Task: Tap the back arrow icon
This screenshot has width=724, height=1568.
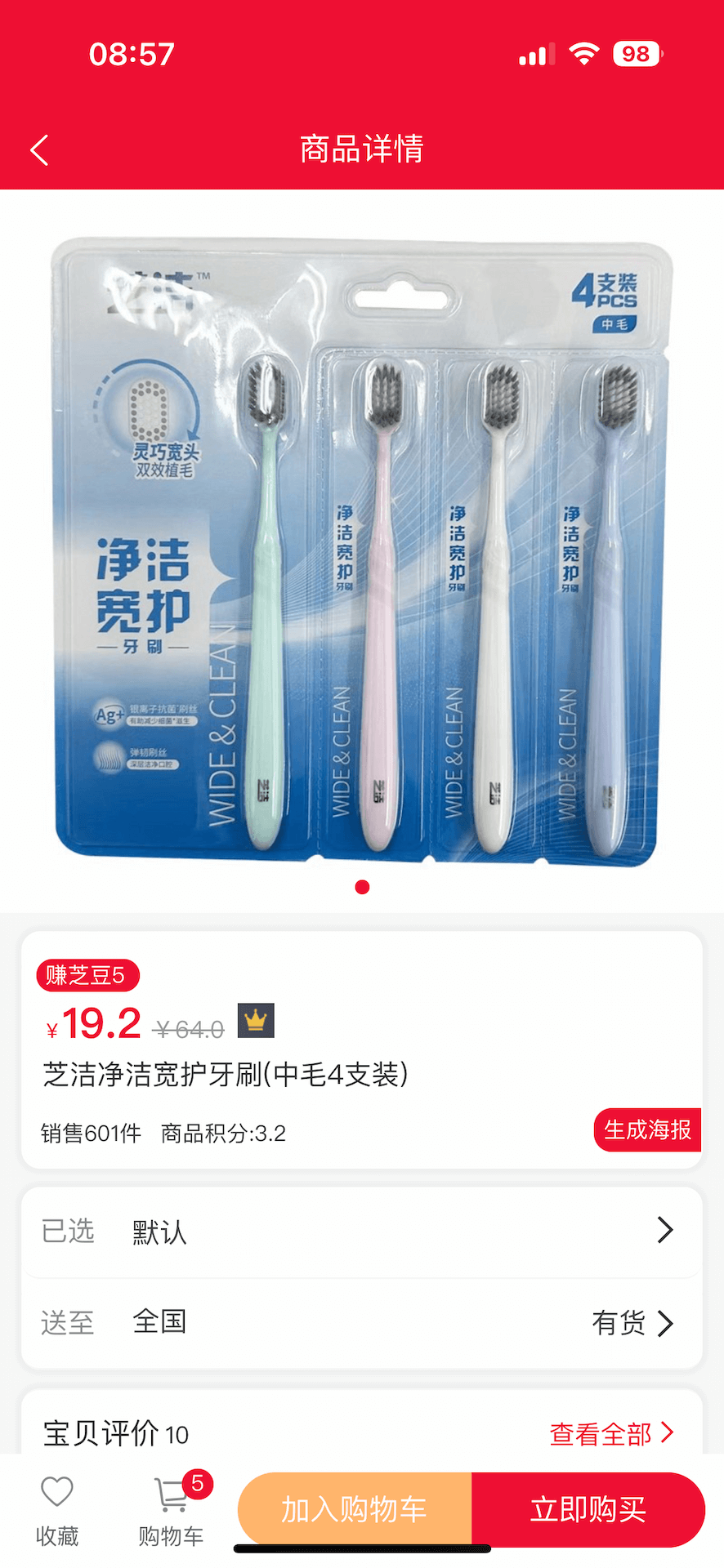Action: (x=38, y=149)
